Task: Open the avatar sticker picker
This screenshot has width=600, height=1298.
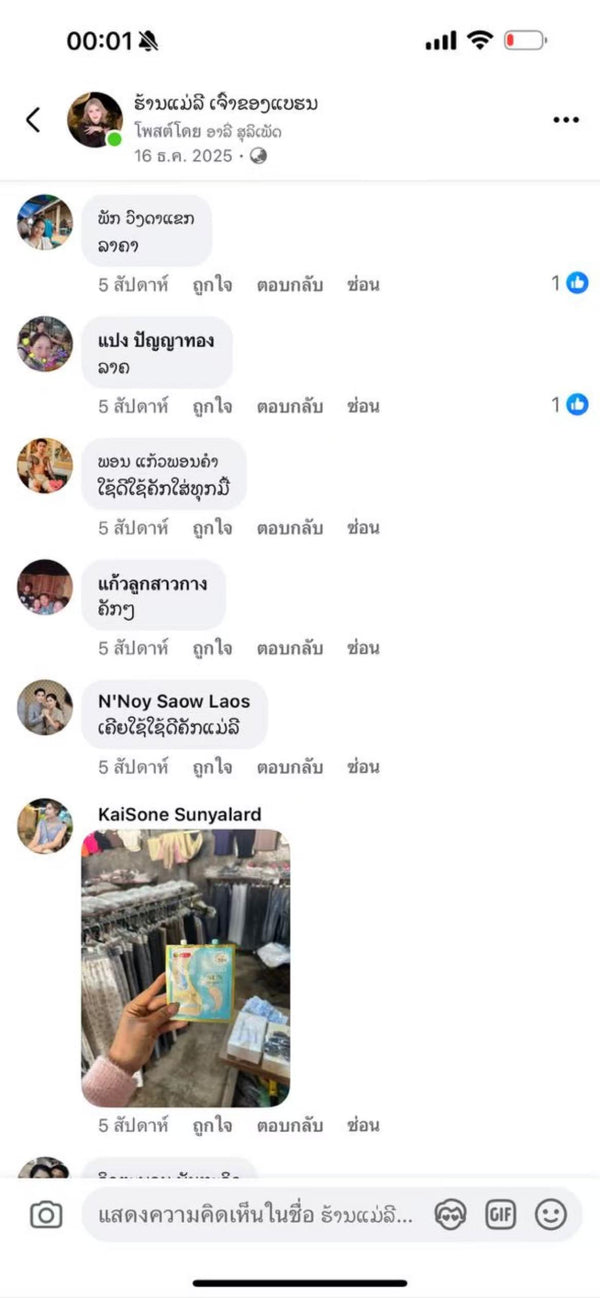Action: click(x=451, y=1215)
